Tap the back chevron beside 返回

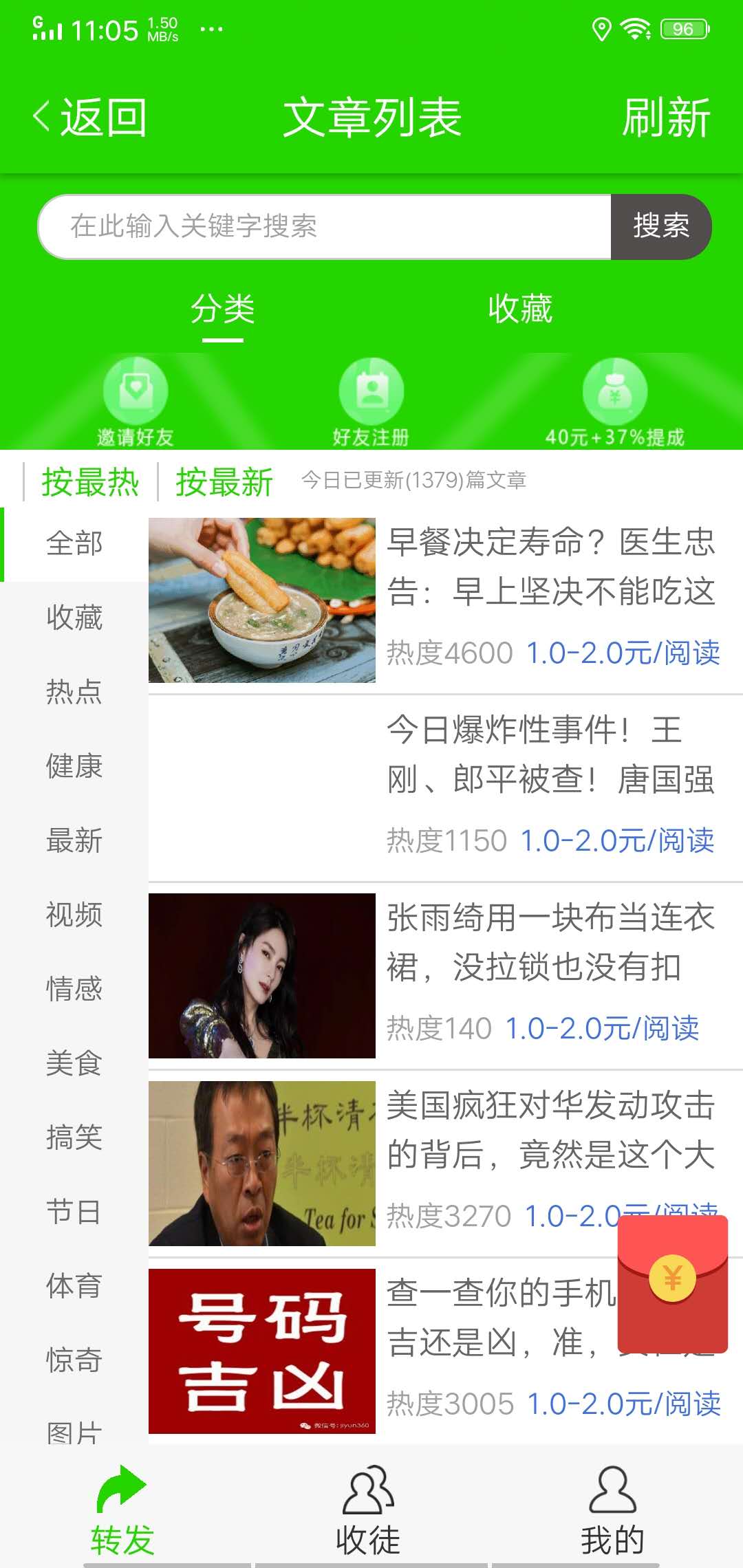click(41, 117)
